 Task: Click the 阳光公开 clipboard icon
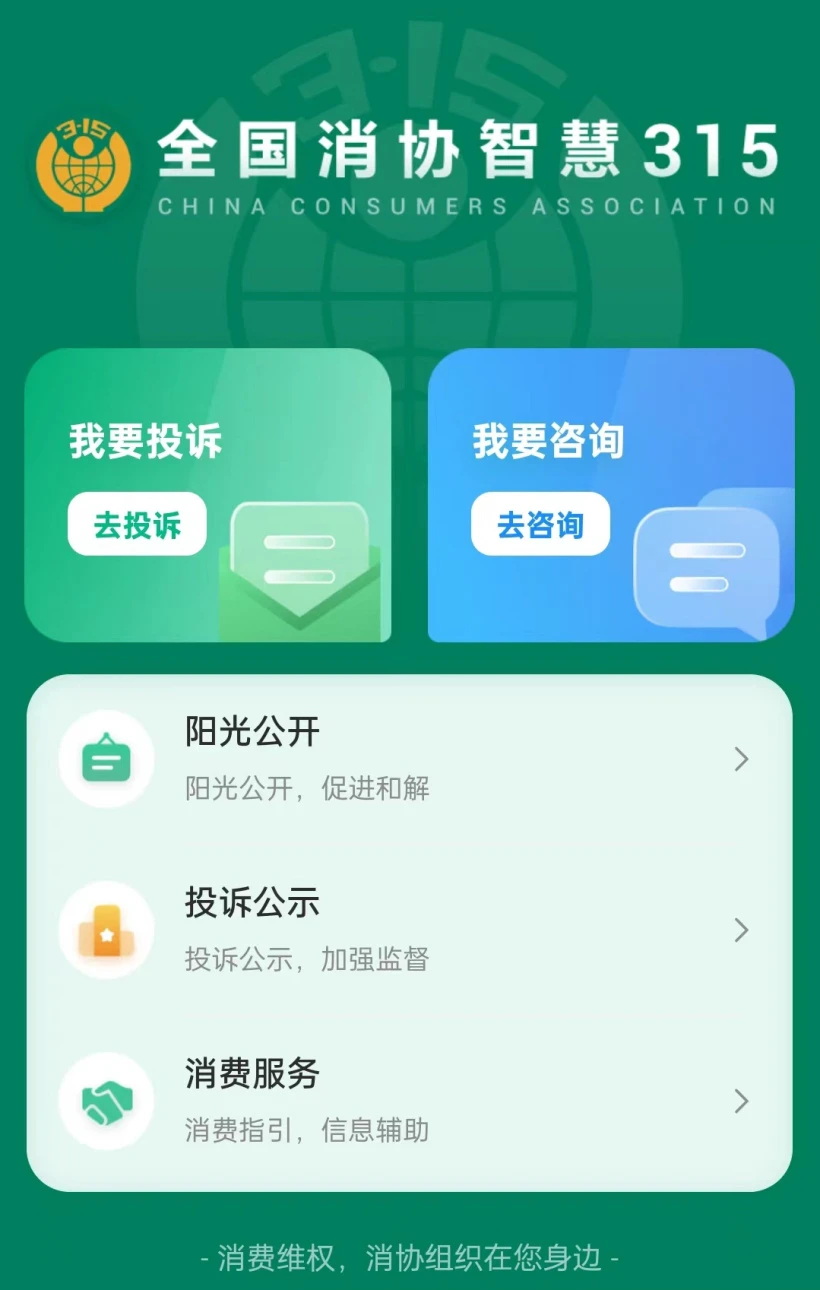pyautogui.click(x=106, y=758)
